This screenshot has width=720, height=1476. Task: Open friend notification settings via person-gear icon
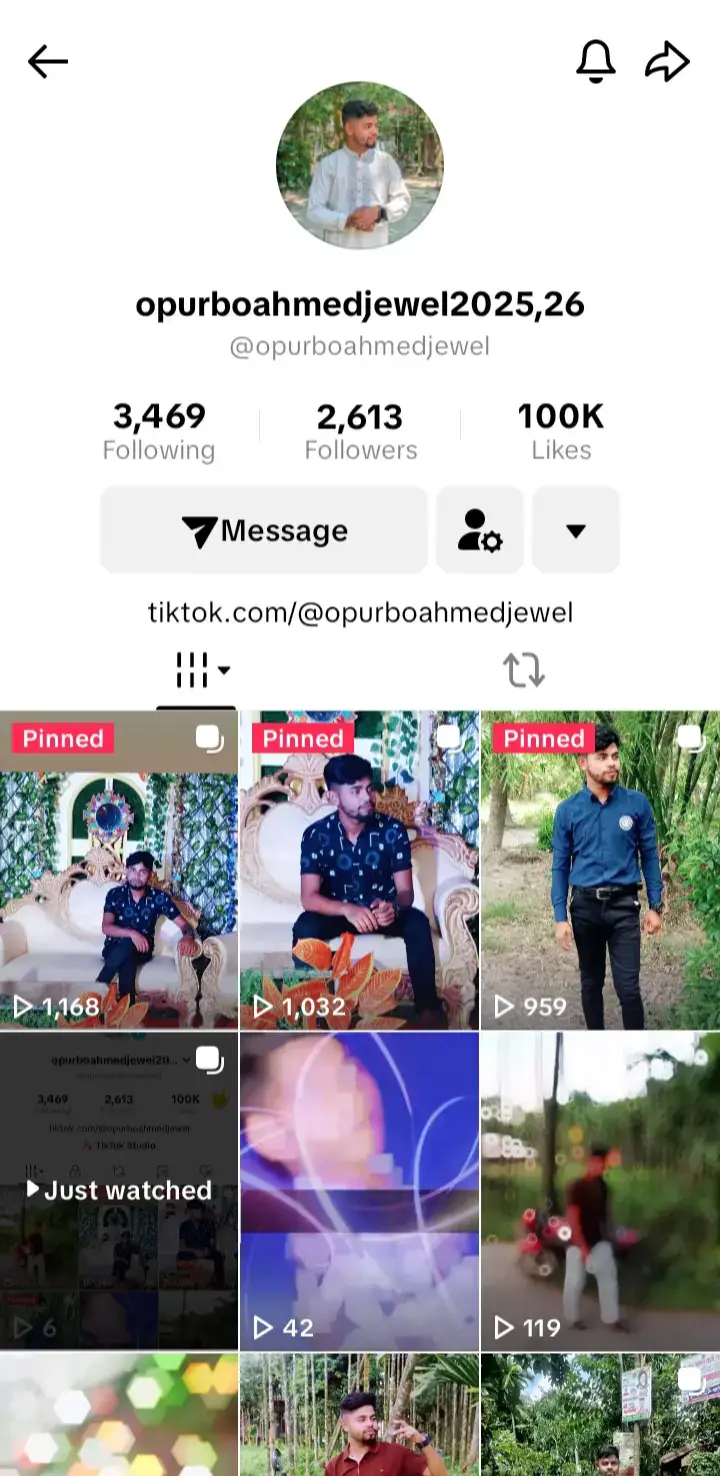[x=480, y=531]
